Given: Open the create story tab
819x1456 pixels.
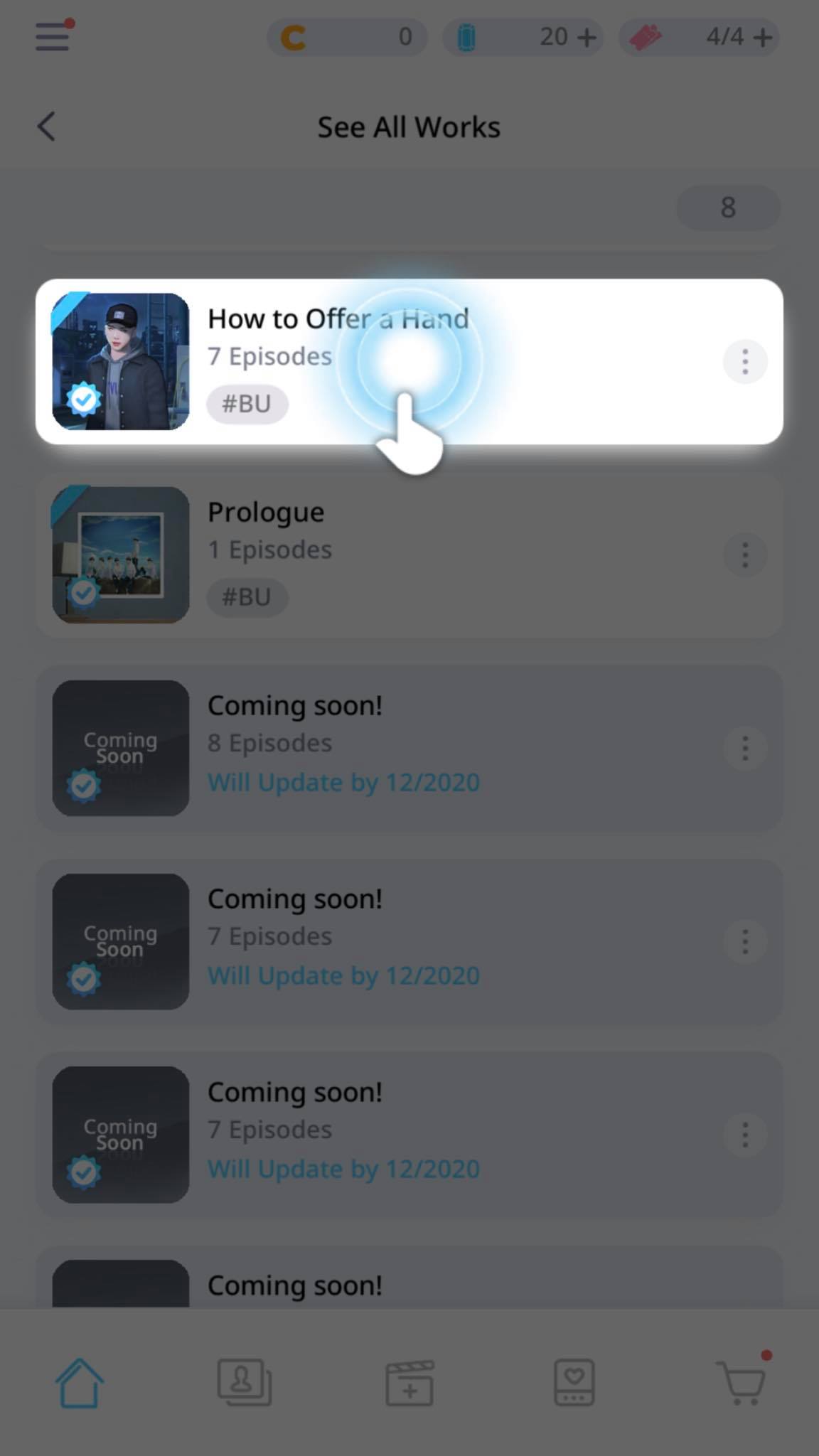Looking at the screenshot, I should [409, 1383].
